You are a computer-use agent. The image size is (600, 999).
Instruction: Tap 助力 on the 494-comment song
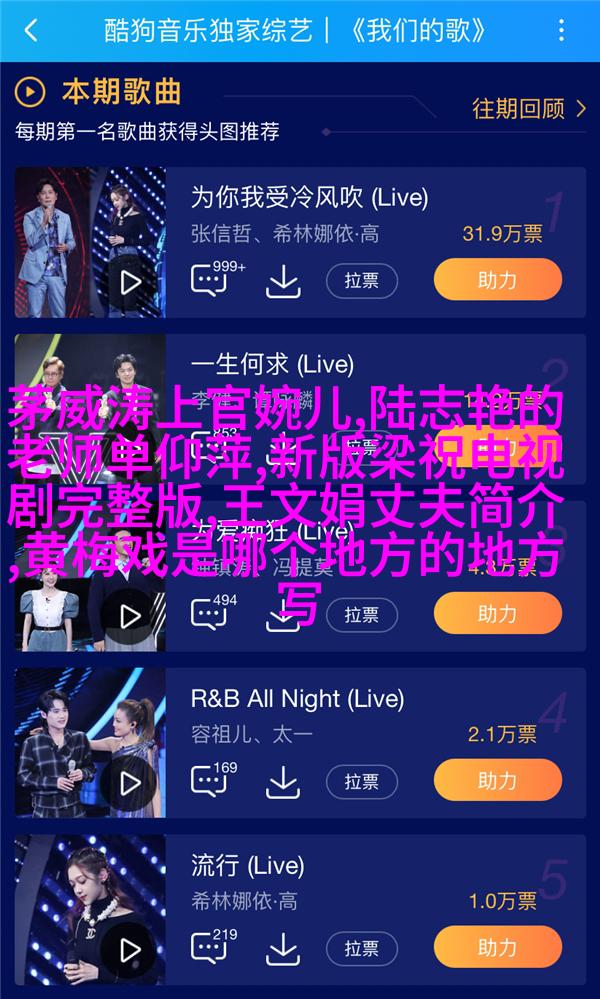click(x=497, y=613)
